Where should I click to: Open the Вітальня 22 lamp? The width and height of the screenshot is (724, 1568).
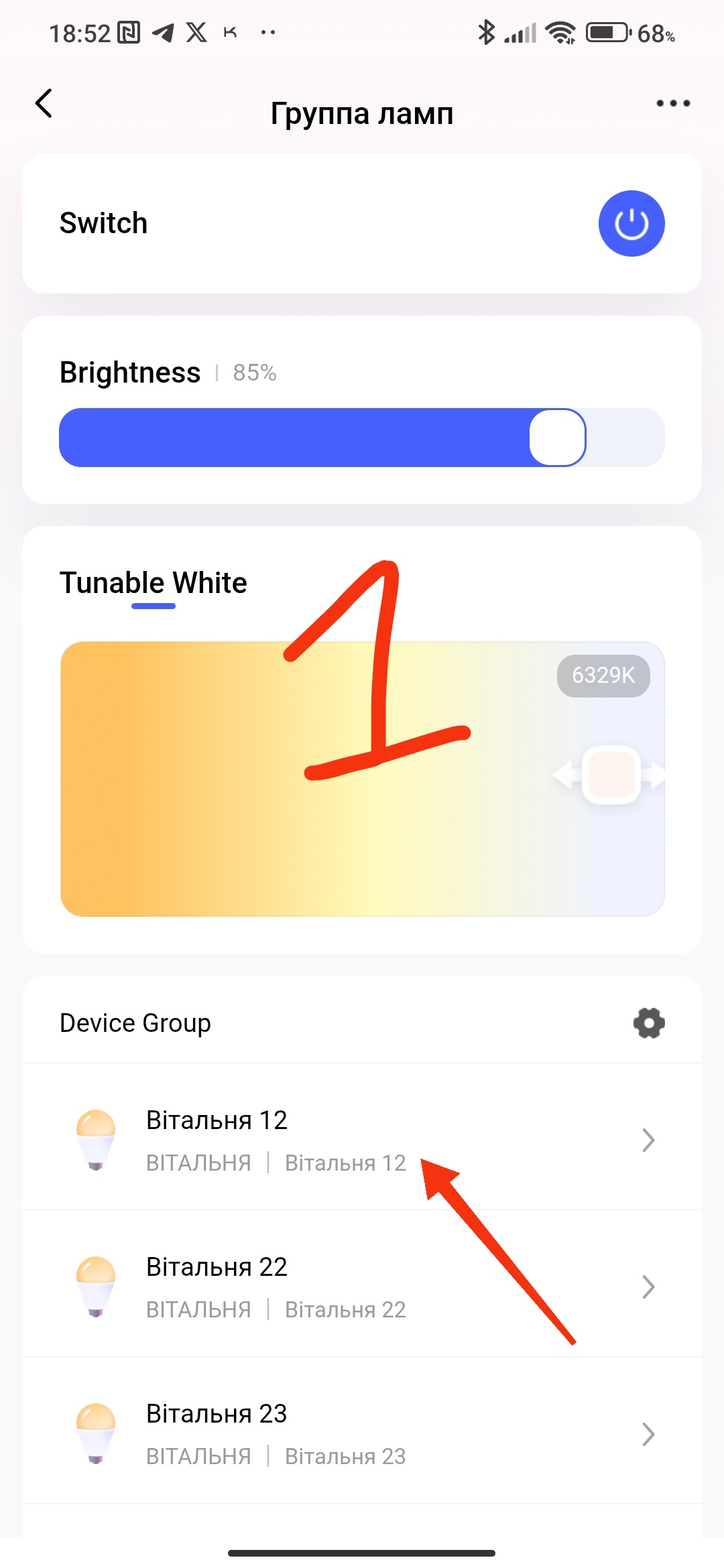362,1287
